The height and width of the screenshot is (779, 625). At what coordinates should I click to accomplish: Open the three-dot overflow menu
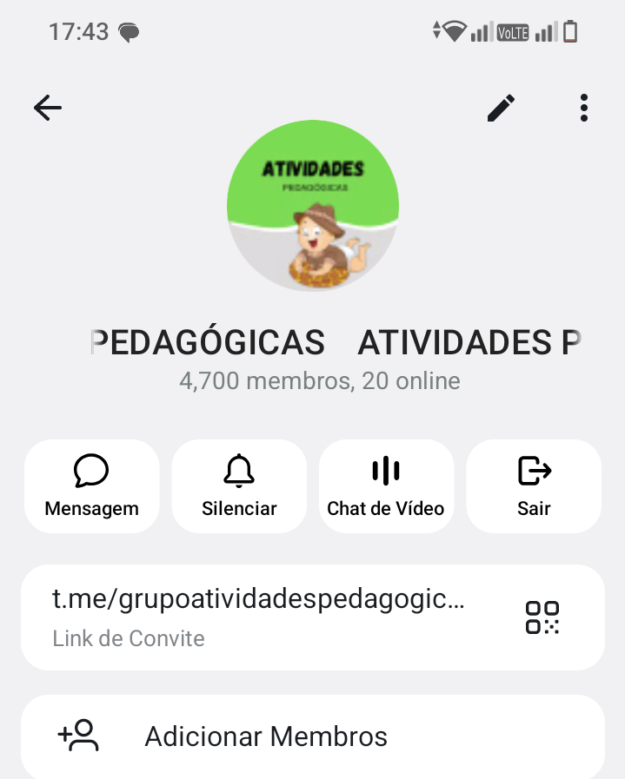pos(584,109)
